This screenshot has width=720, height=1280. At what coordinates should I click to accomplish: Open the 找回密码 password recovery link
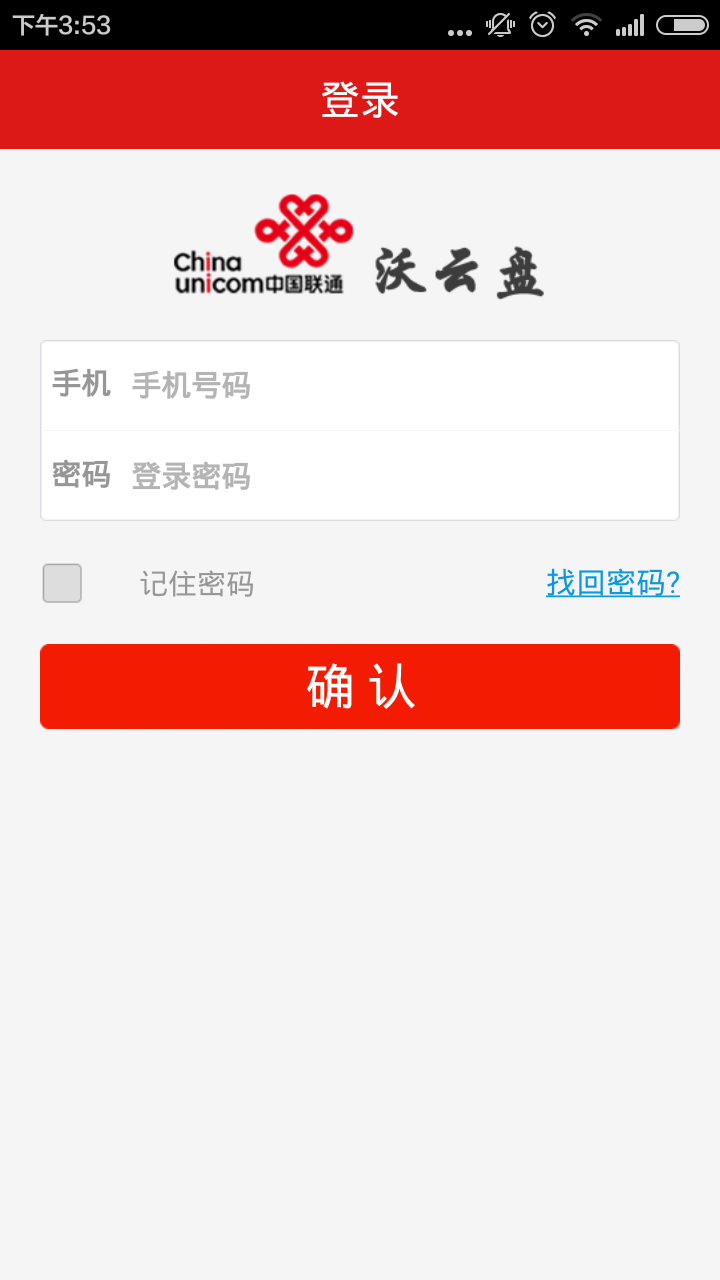[612, 584]
